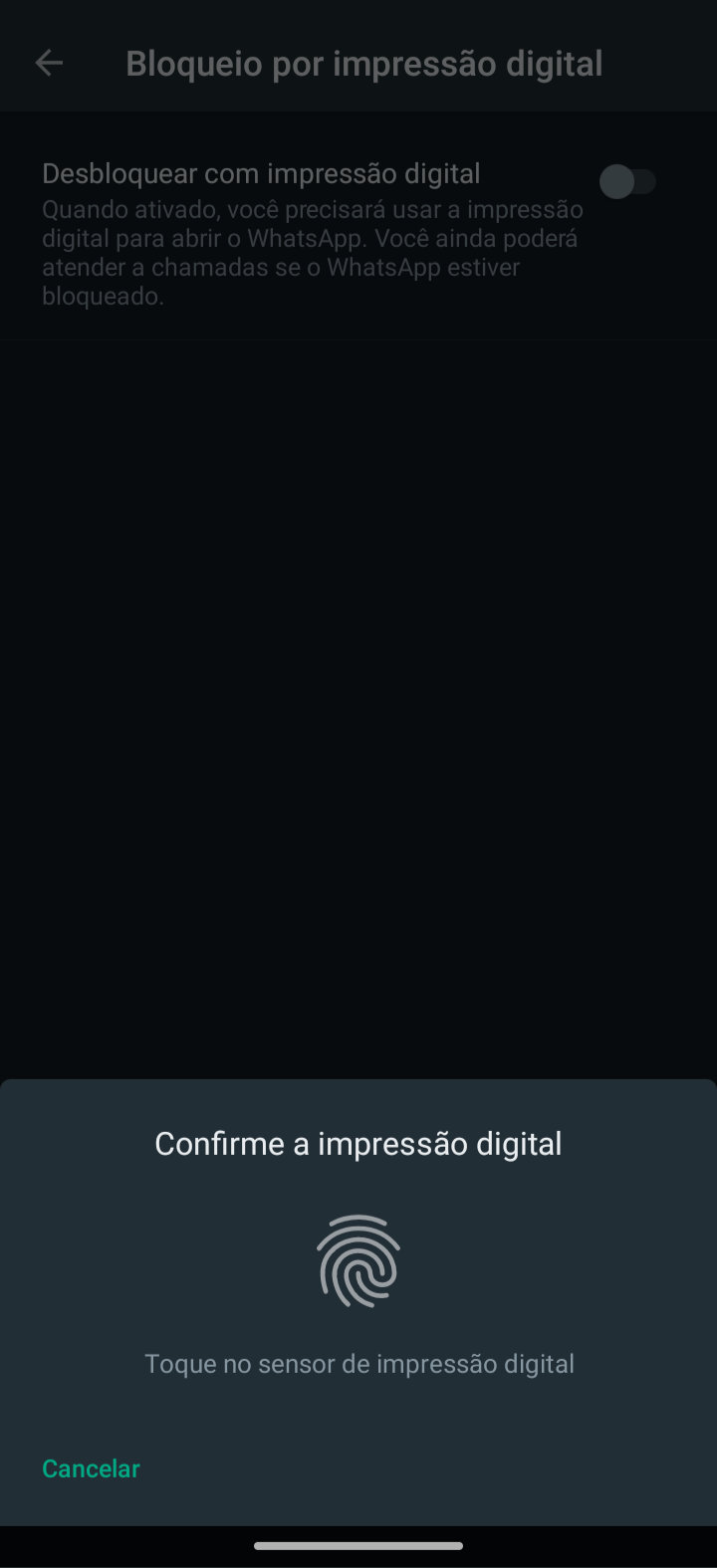Go back using the top arrow
Image resolution: width=717 pixels, height=1568 pixels.
(x=49, y=64)
